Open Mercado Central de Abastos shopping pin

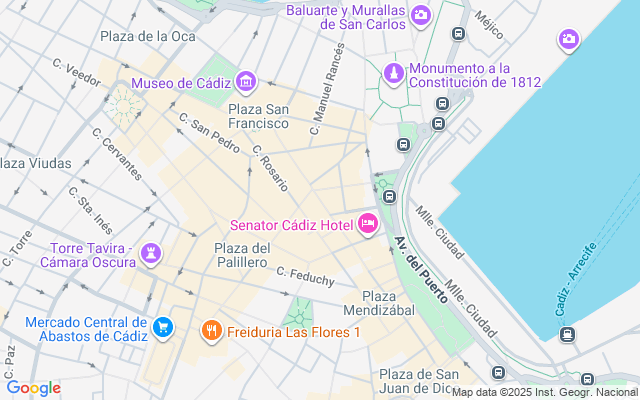[x=162, y=327]
